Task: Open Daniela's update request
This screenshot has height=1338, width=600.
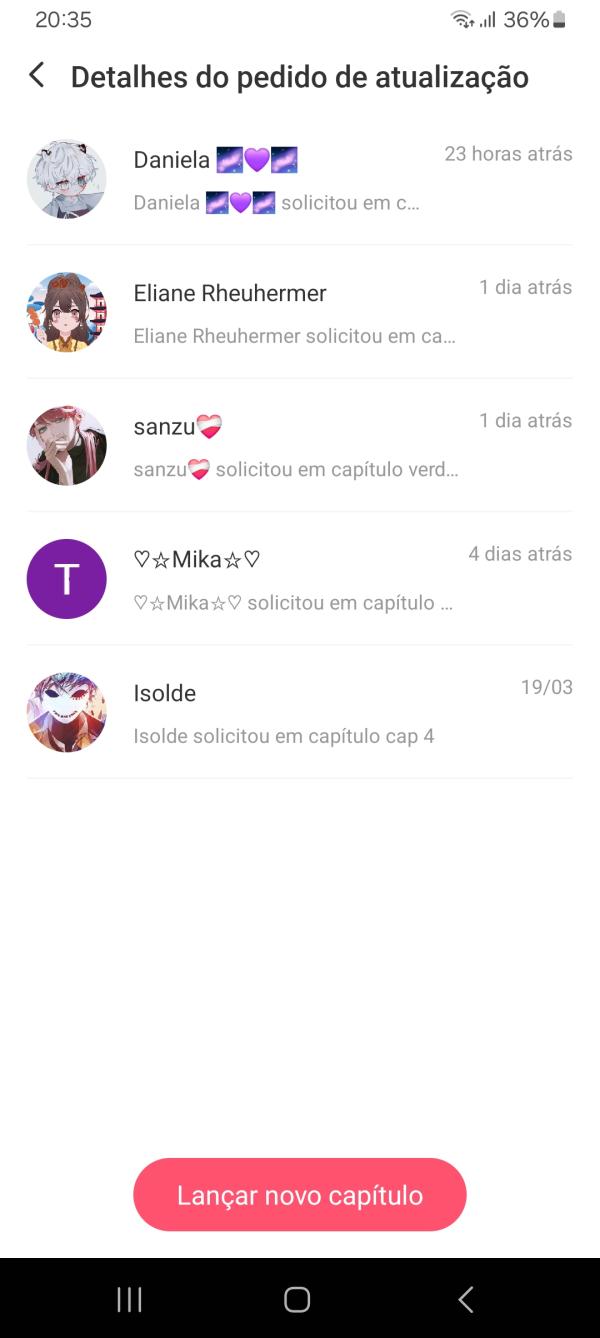Action: tap(300, 180)
